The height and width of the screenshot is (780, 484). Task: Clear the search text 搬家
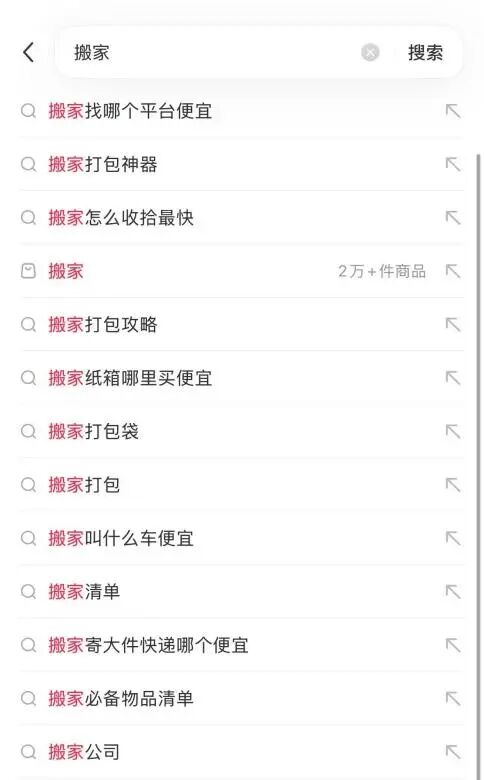point(370,52)
